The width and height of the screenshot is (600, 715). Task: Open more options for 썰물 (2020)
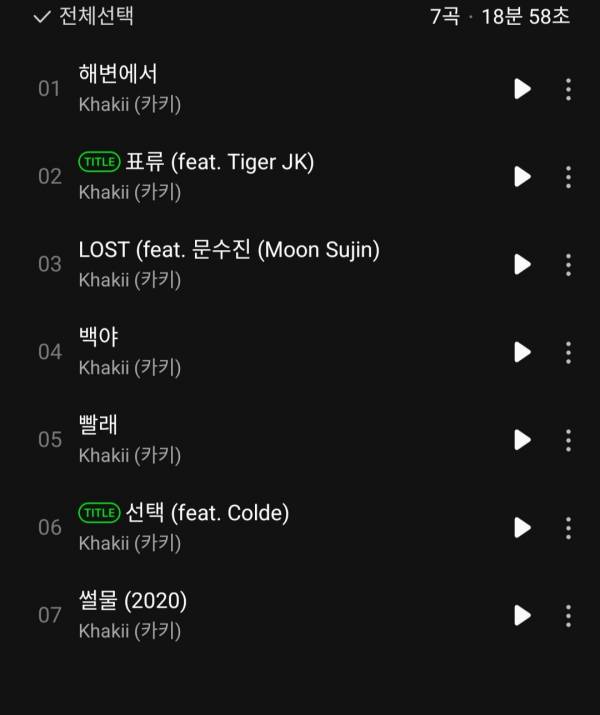(568, 615)
